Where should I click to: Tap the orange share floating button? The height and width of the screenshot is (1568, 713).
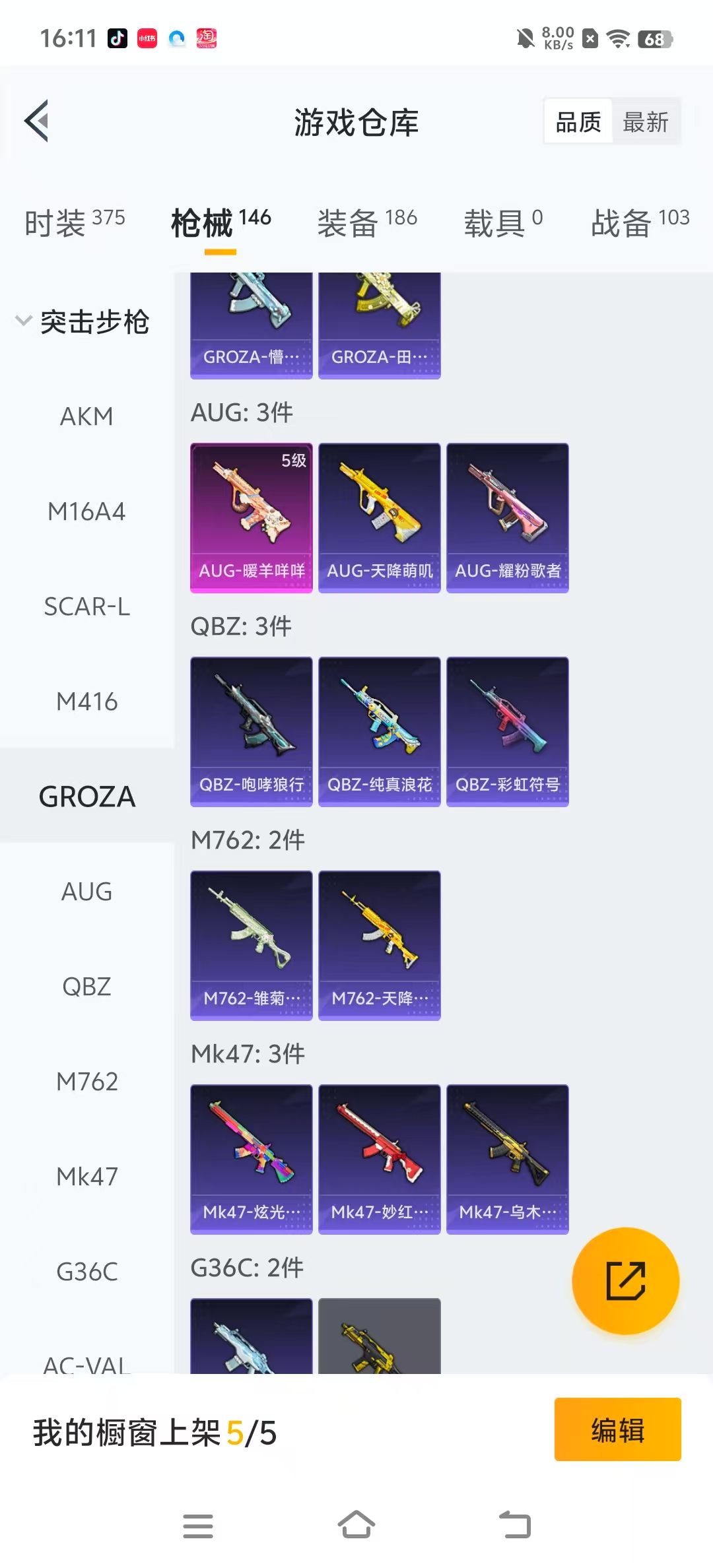pyautogui.click(x=625, y=1281)
